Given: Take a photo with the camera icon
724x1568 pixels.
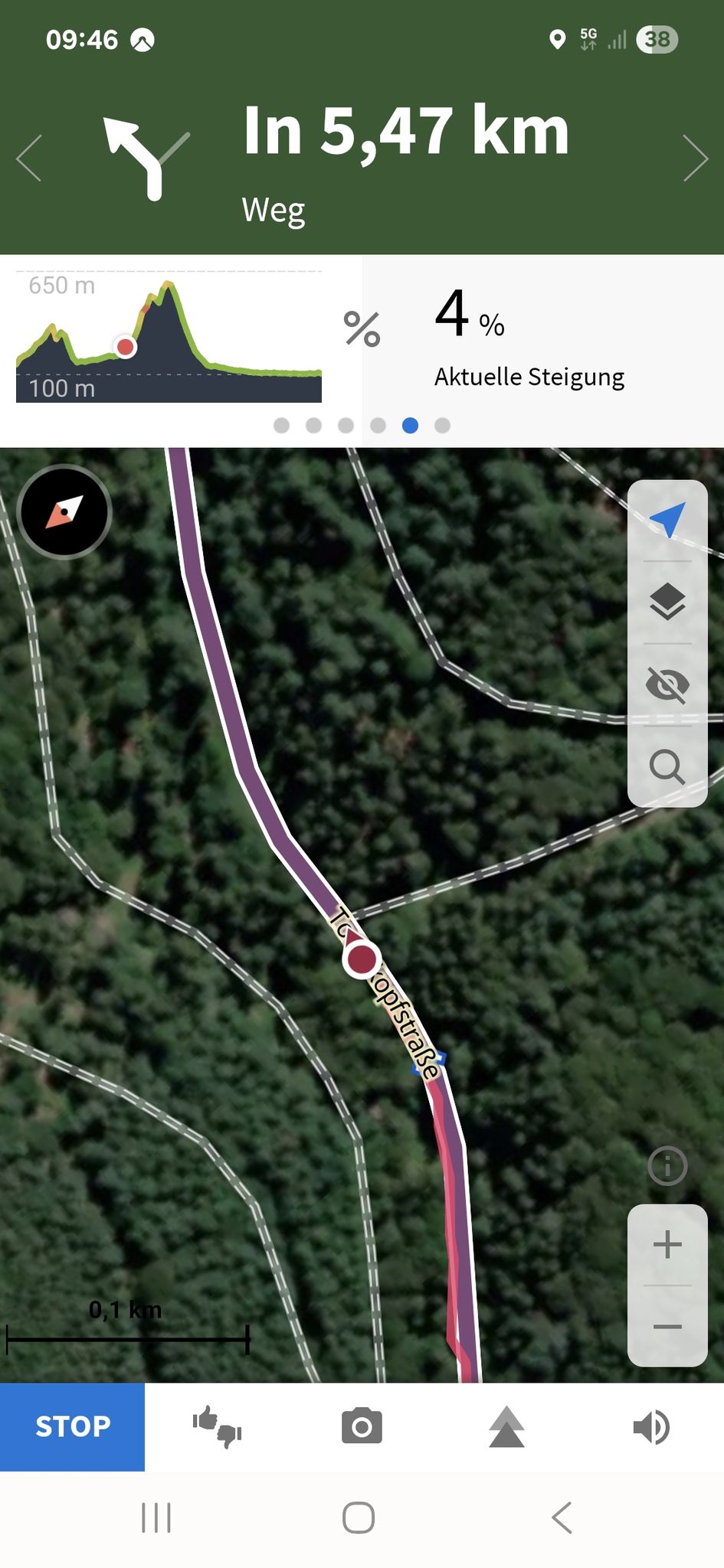Looking at the screenshot, I should pyautogui.click(x=362, y=1426).
